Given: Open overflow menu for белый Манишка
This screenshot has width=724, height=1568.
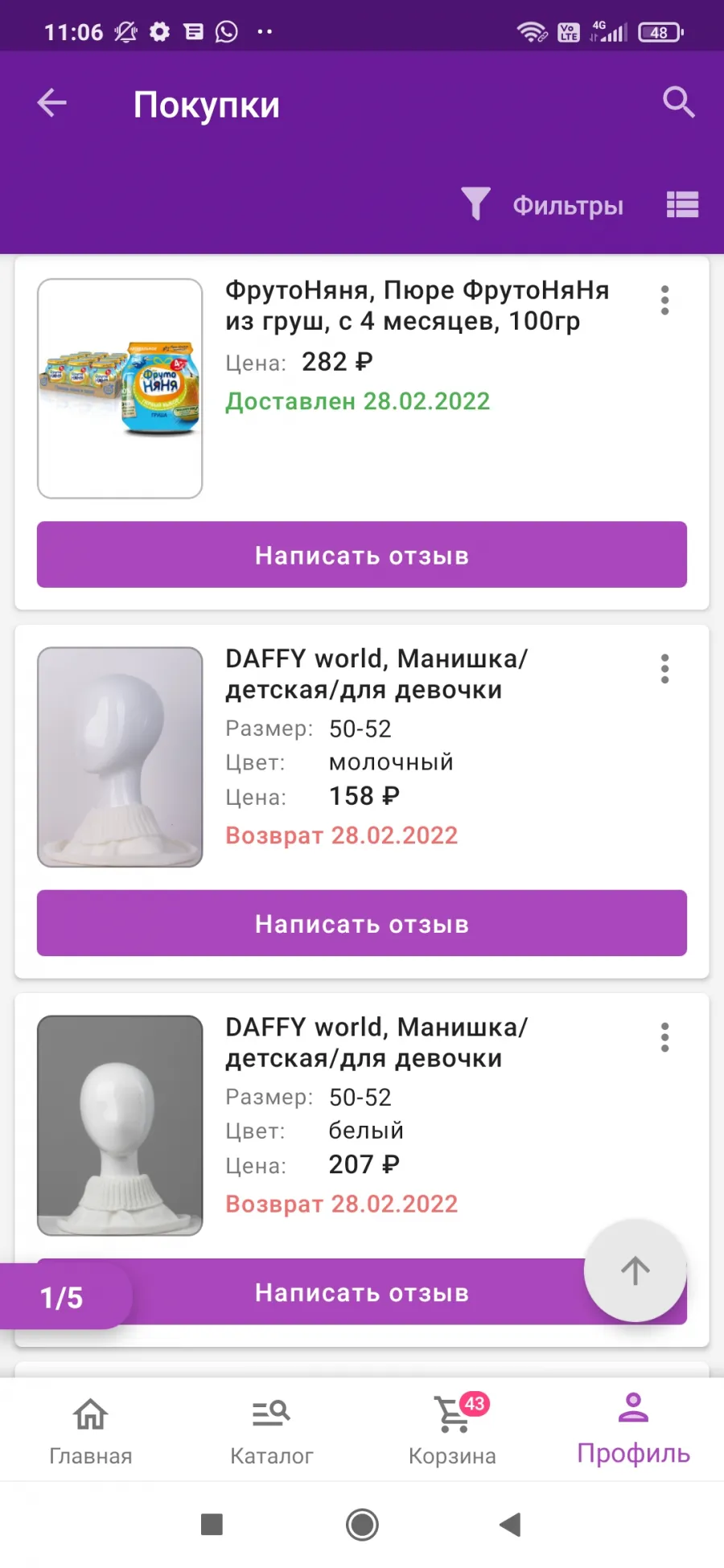Looking at the screenshot, I should click(x=664, y=1037).
